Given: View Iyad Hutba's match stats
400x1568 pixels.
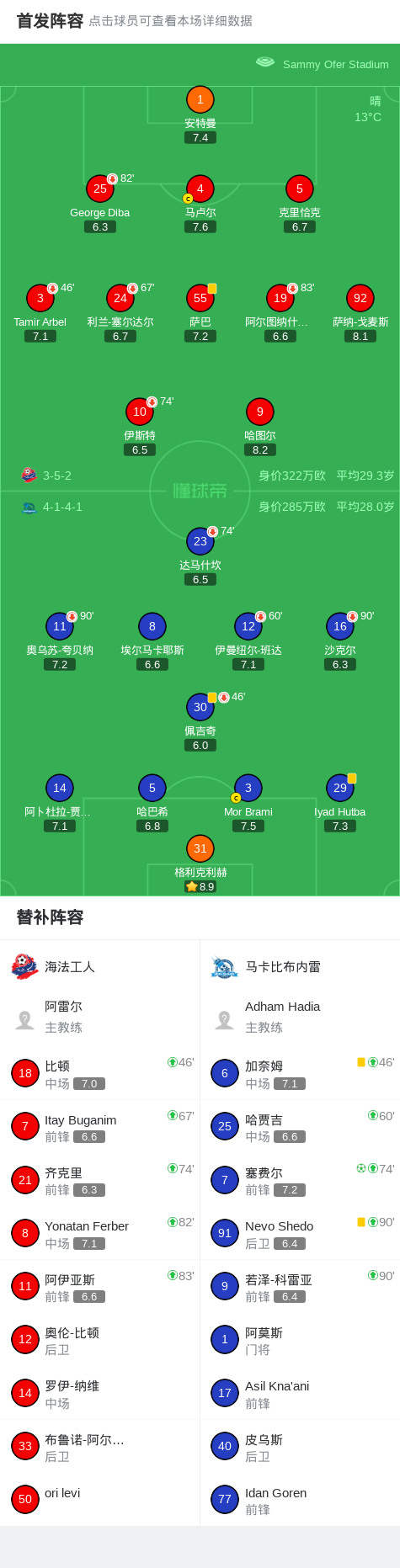Looking at the screenshot, I should tap(340, 803).
